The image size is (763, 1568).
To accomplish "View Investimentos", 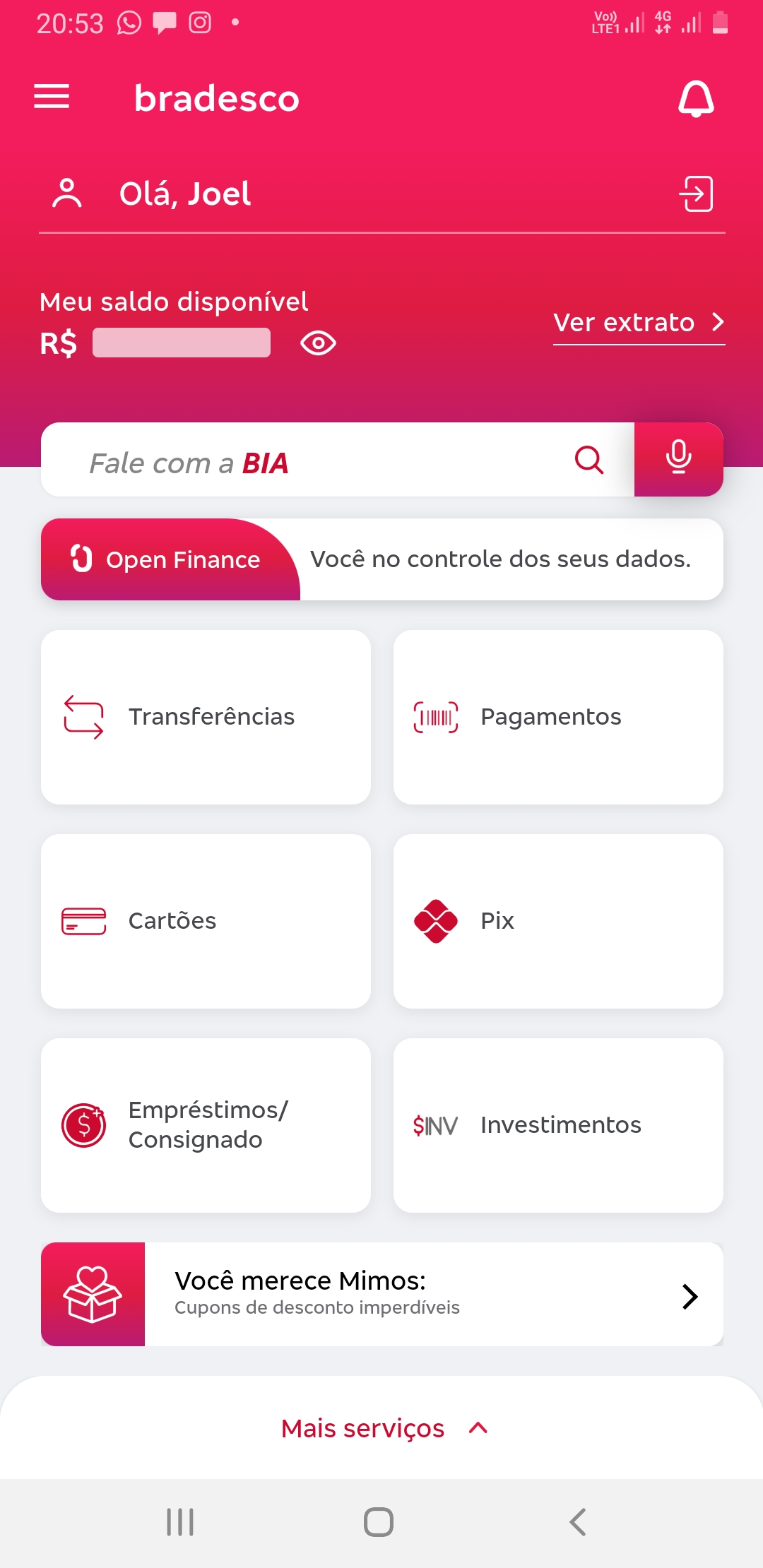I will coord(558,1125).
